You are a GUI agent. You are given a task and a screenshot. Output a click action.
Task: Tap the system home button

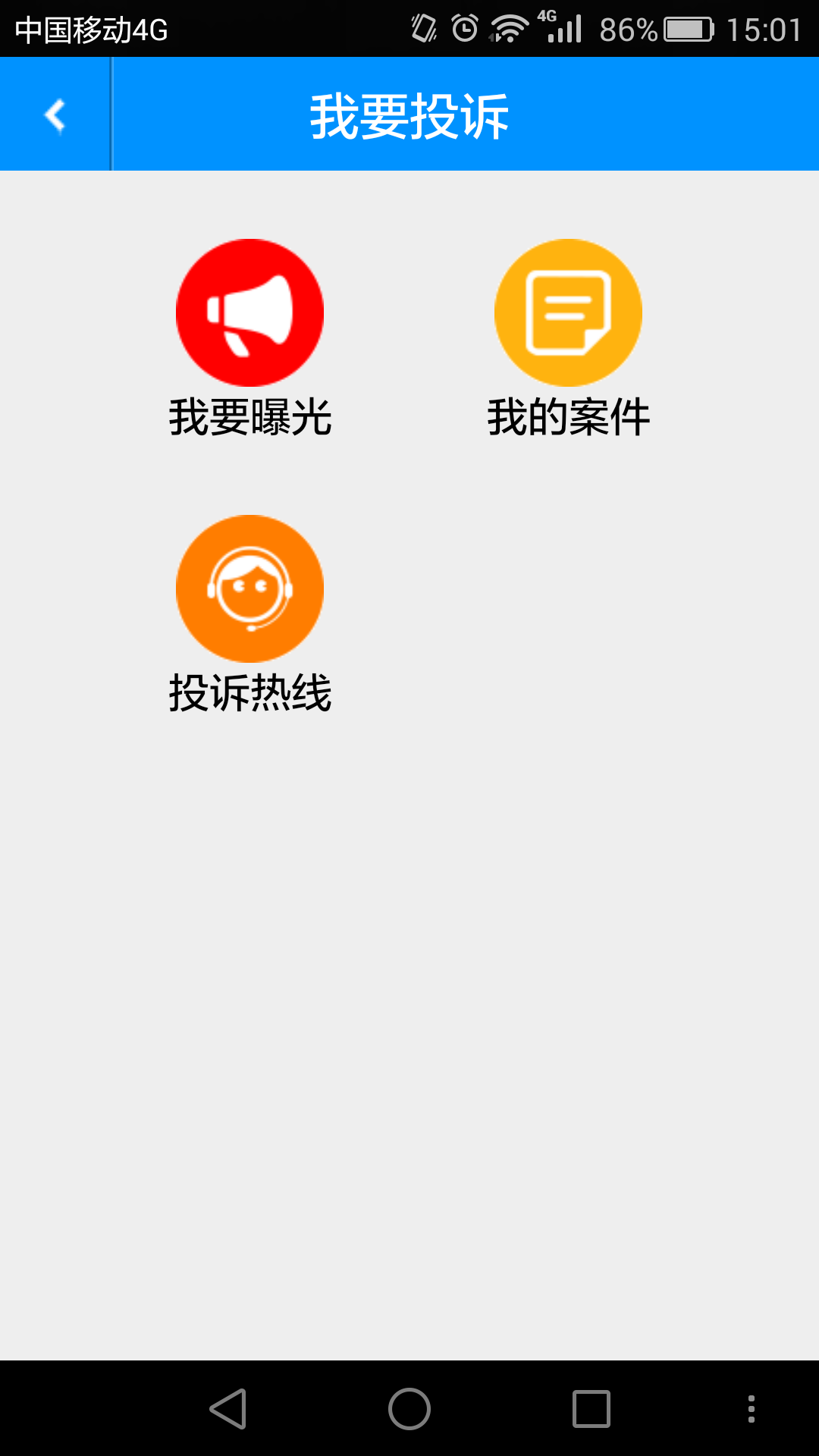409,1409
